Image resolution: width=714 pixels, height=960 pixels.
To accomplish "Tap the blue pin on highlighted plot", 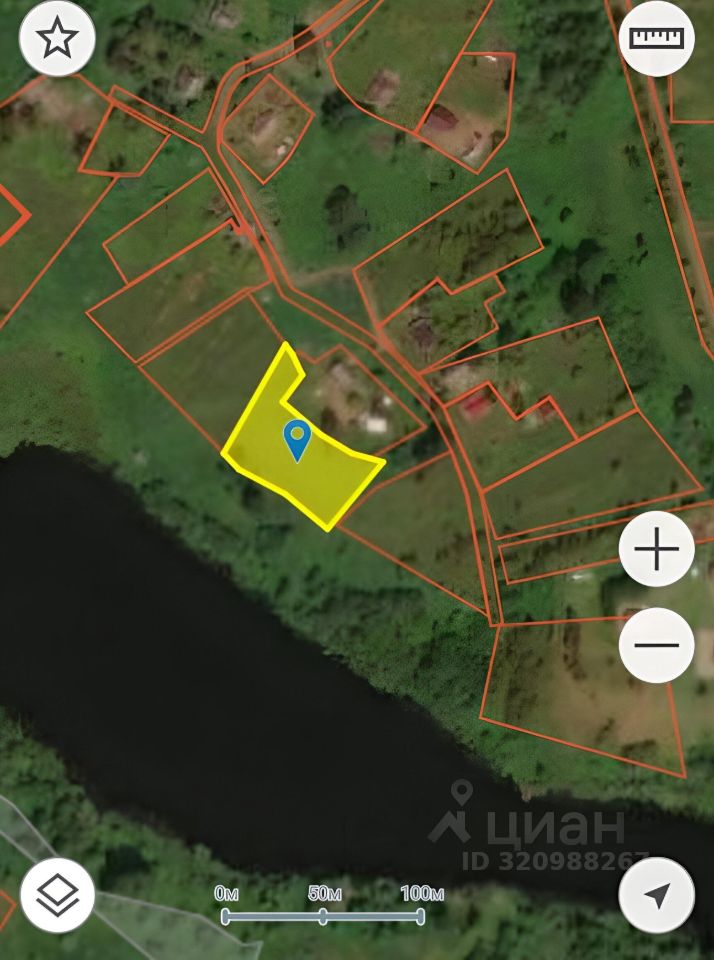I will point(297,438).
